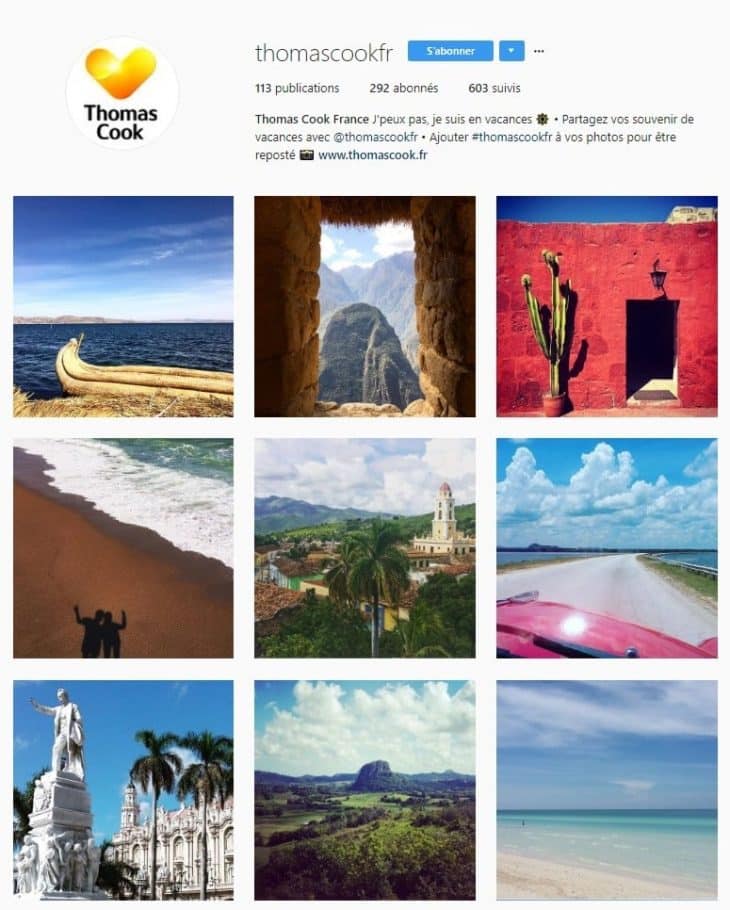
Task: Tap the S'abonner button
Action: (x=450, y=51)
